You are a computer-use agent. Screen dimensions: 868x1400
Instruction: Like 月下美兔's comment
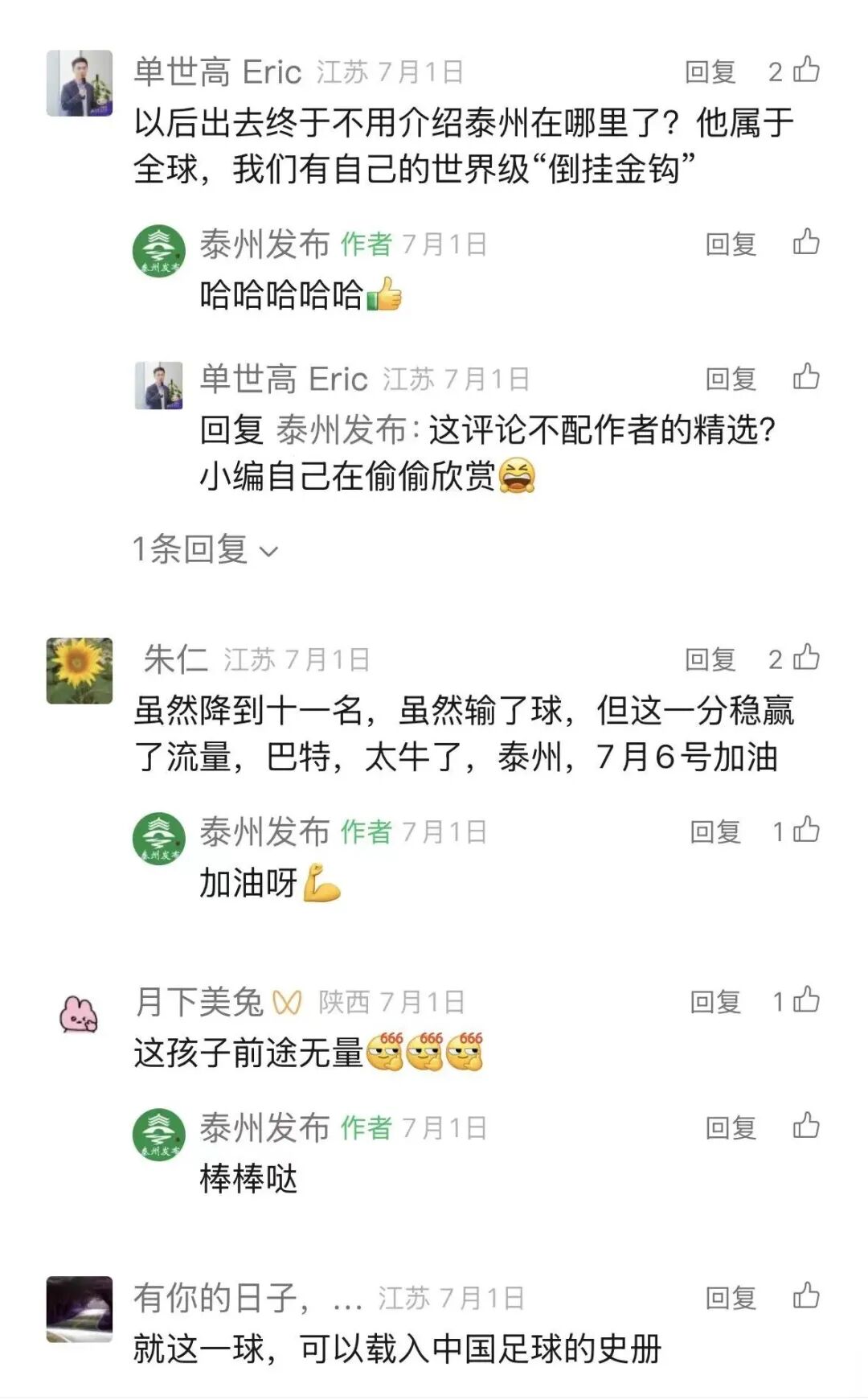click(806, 1000)
